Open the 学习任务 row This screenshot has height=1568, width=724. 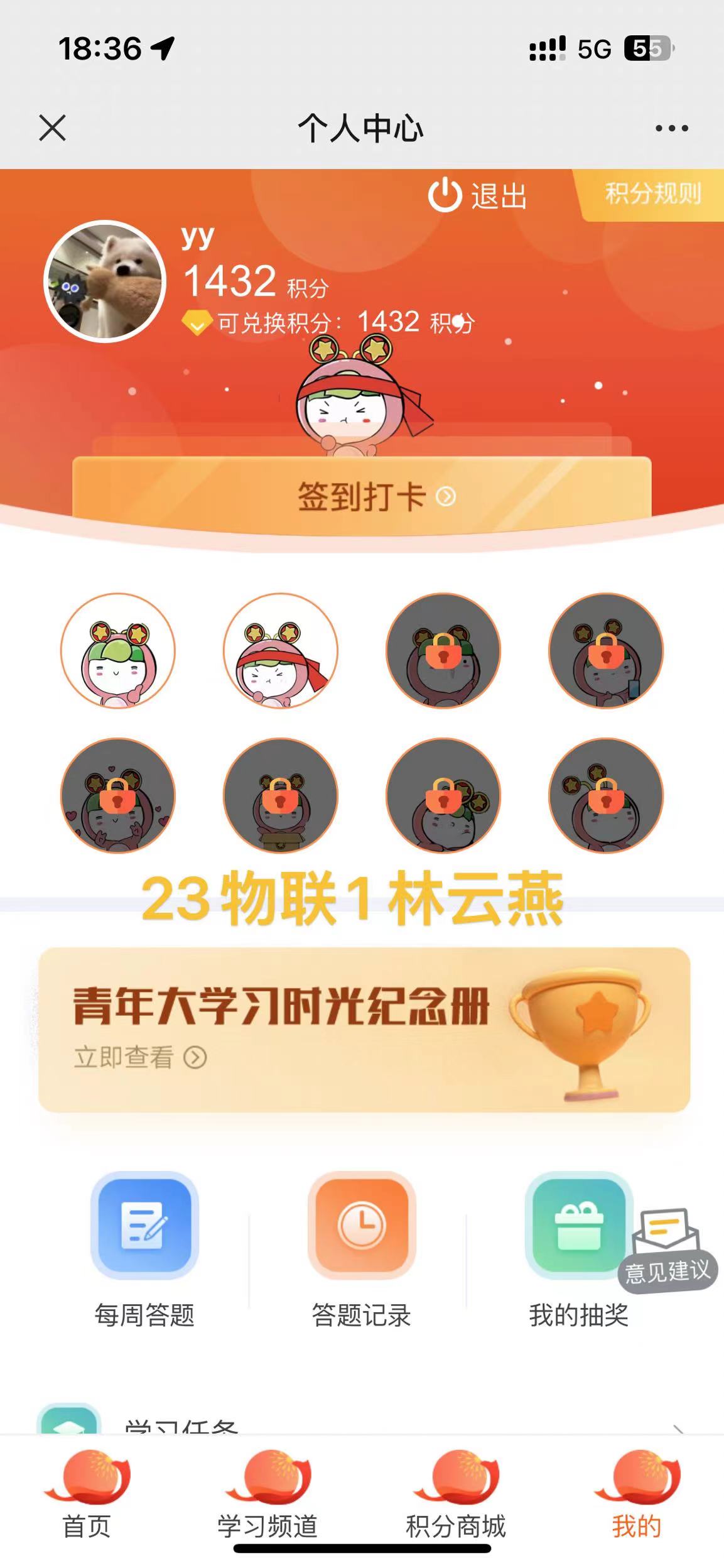coord(362,1422)
